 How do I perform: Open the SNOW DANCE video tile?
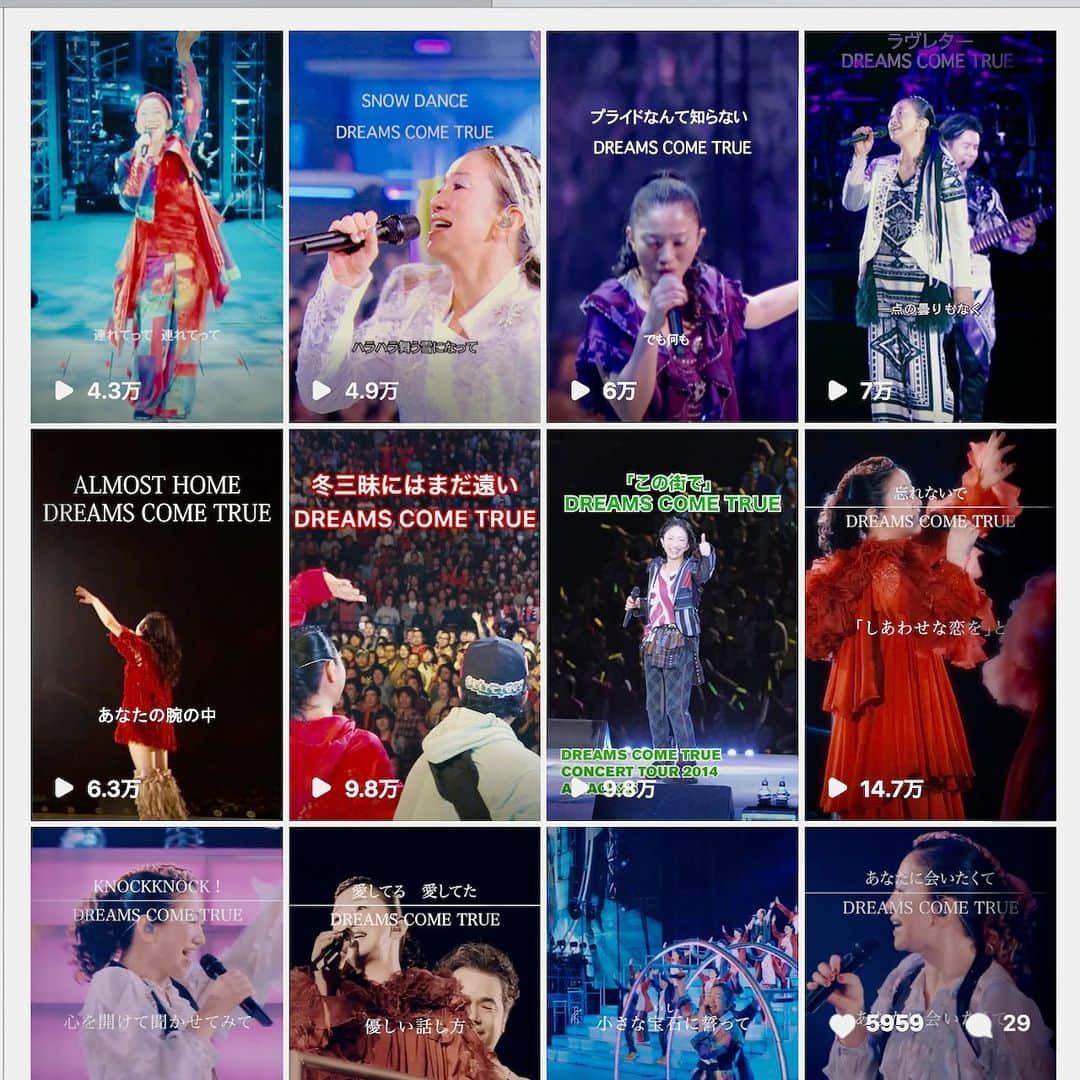[x=414, y=226]
